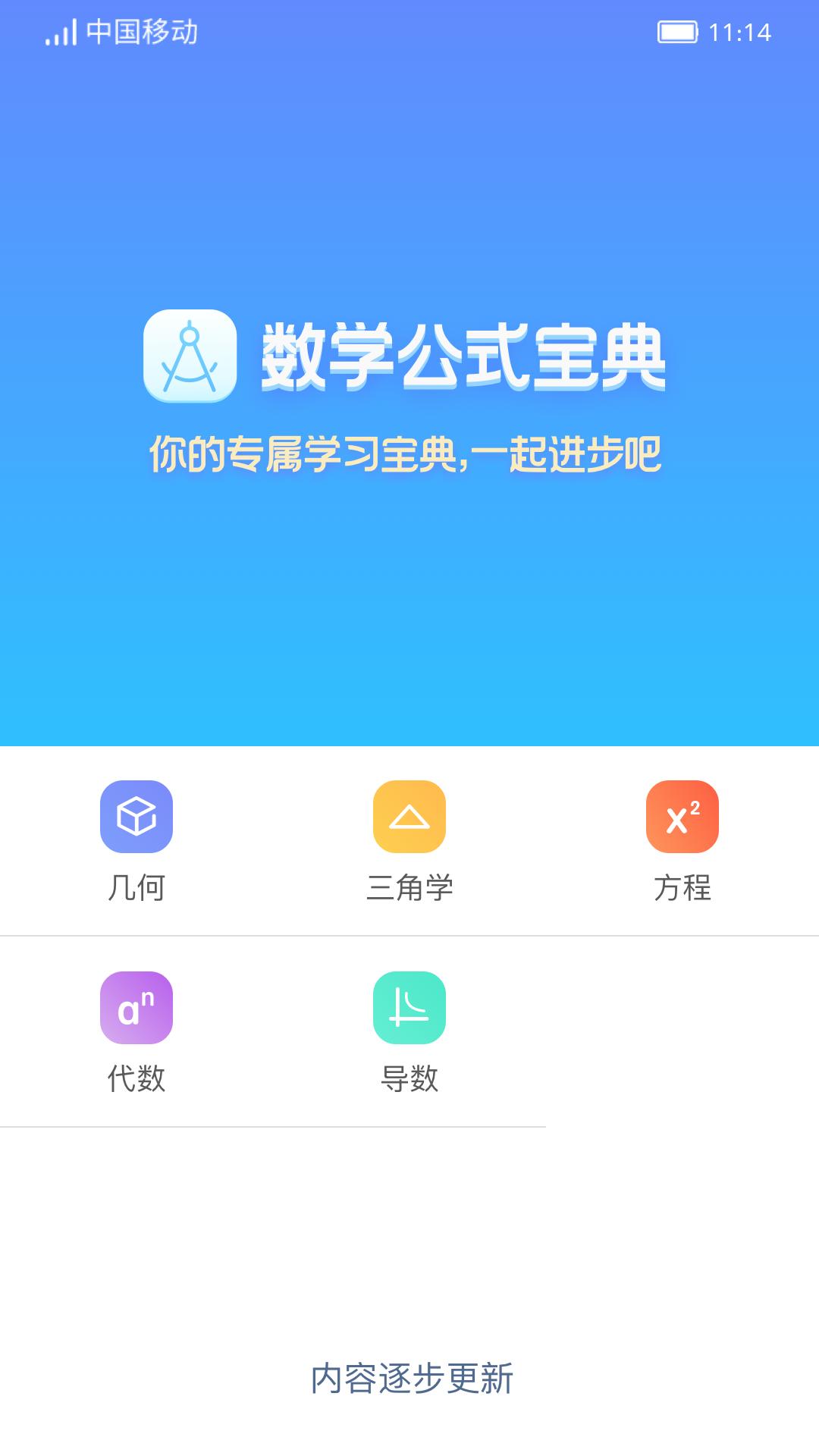Click the compass app logo icon
This screenshot has height=1456, width=819.
tap(188, 356)
